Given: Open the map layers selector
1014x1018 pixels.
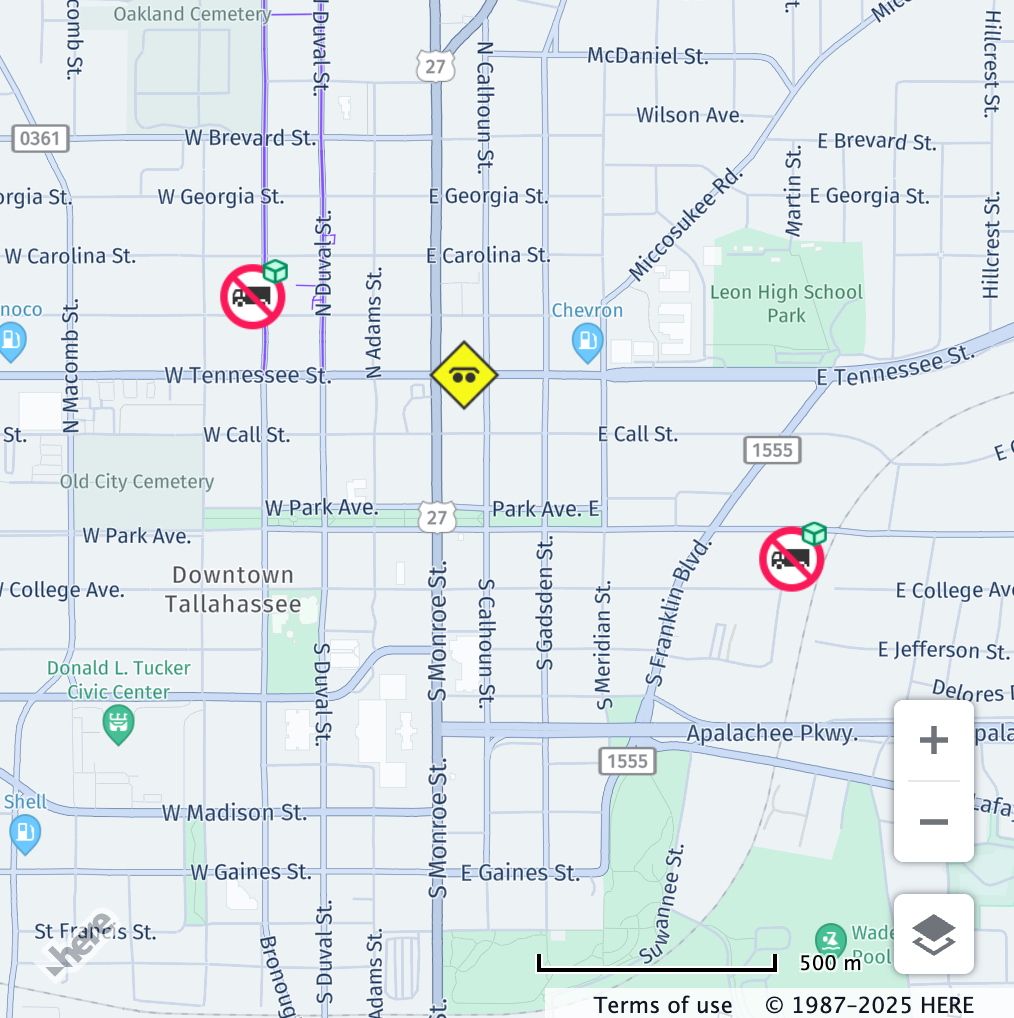Looking at the screenshot, I should (933, 934).
